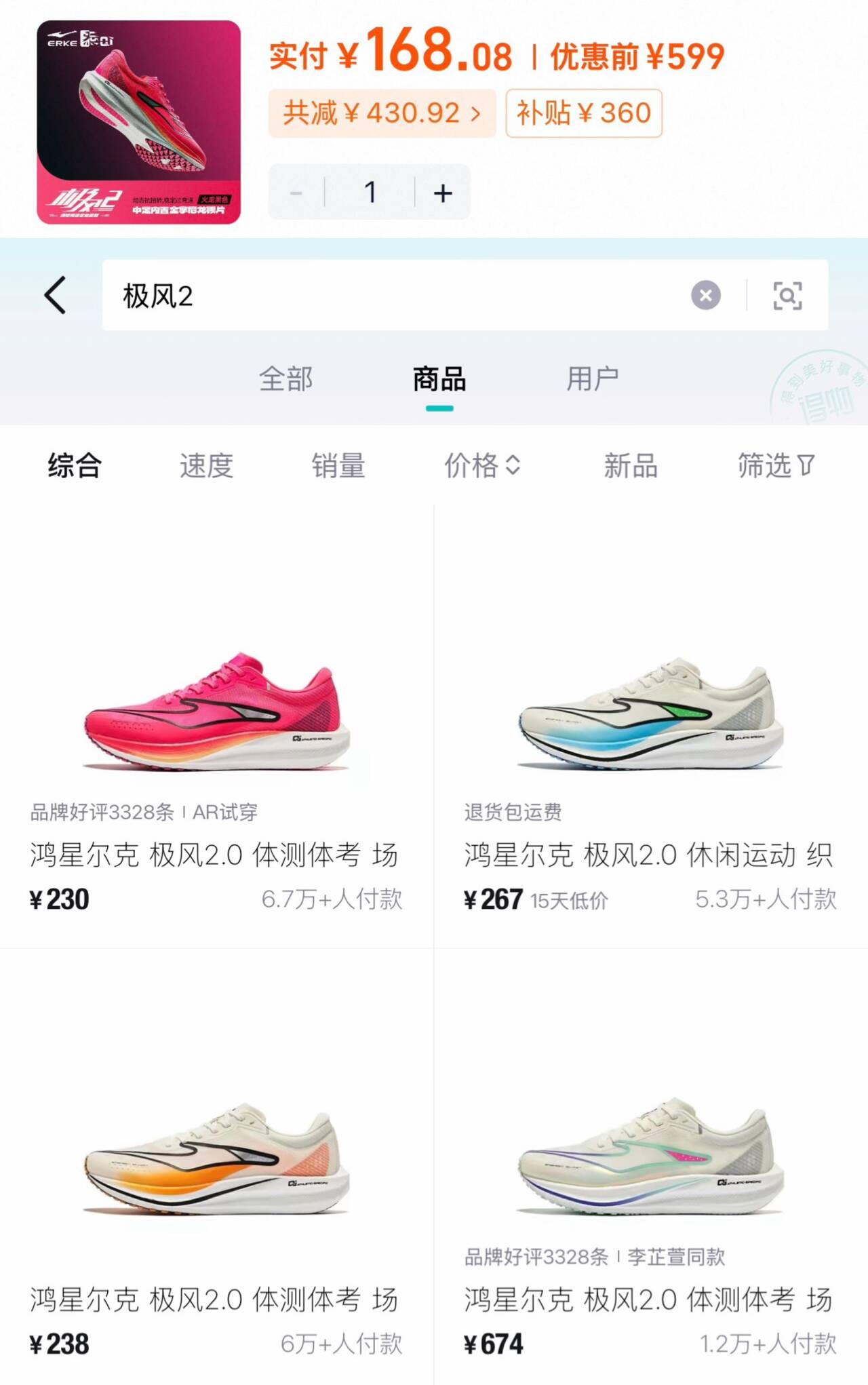This screenshot has height=1385, width=868.
Task: Increase quantity with the plus button
Action: click(443, 193)
